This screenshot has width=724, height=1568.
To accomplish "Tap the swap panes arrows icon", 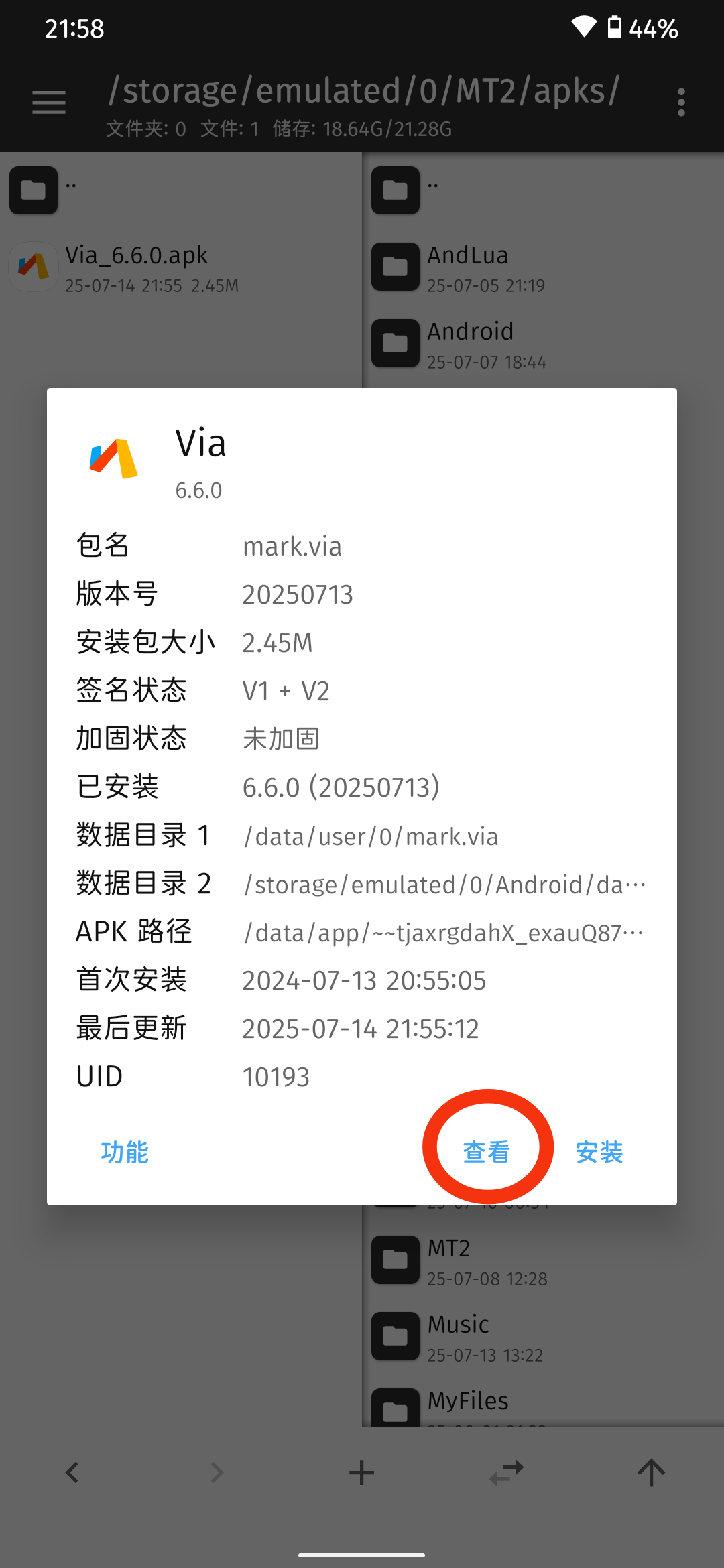I will coord(507,1472).
